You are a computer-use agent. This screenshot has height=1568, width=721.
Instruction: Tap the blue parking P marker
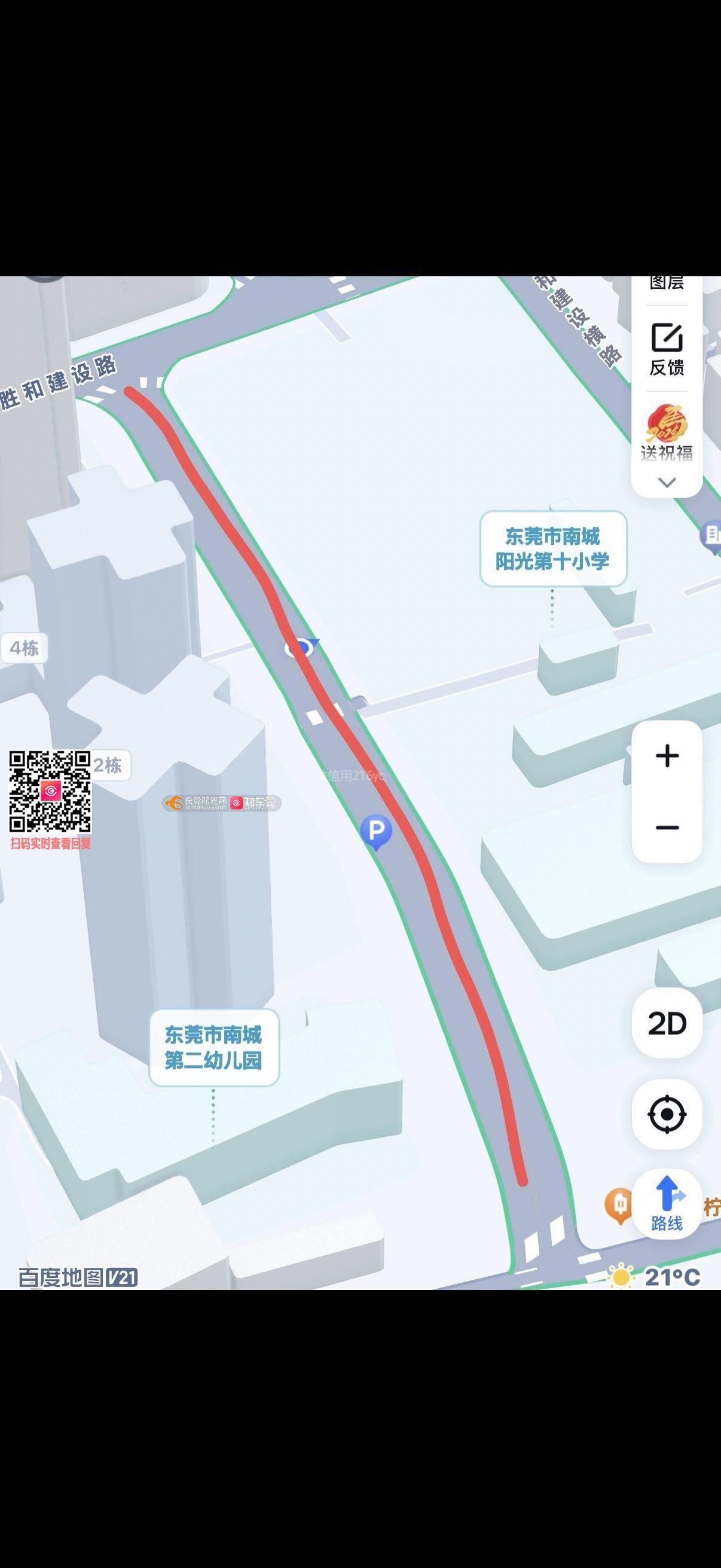coord(376,831)
